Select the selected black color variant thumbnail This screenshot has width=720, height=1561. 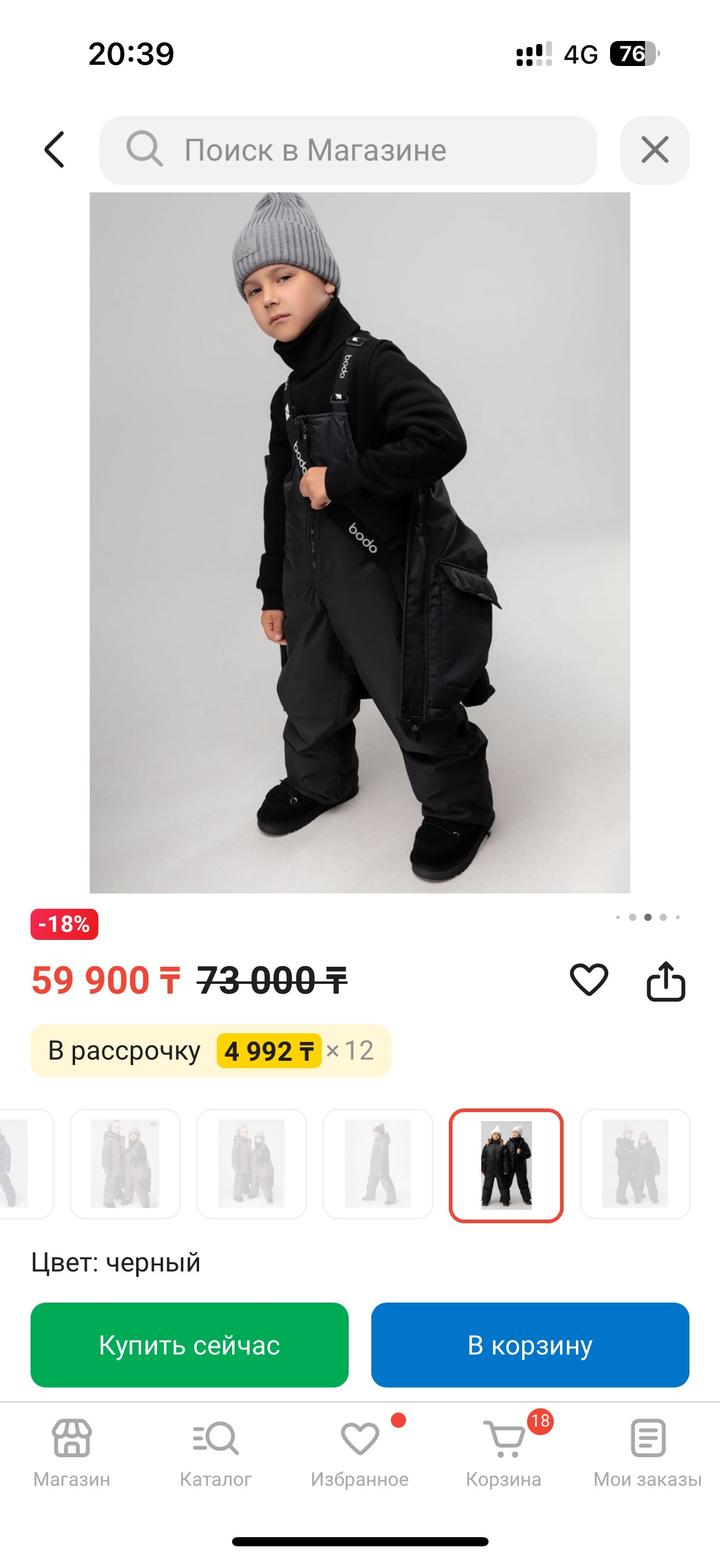click(x=506, y=1165)
